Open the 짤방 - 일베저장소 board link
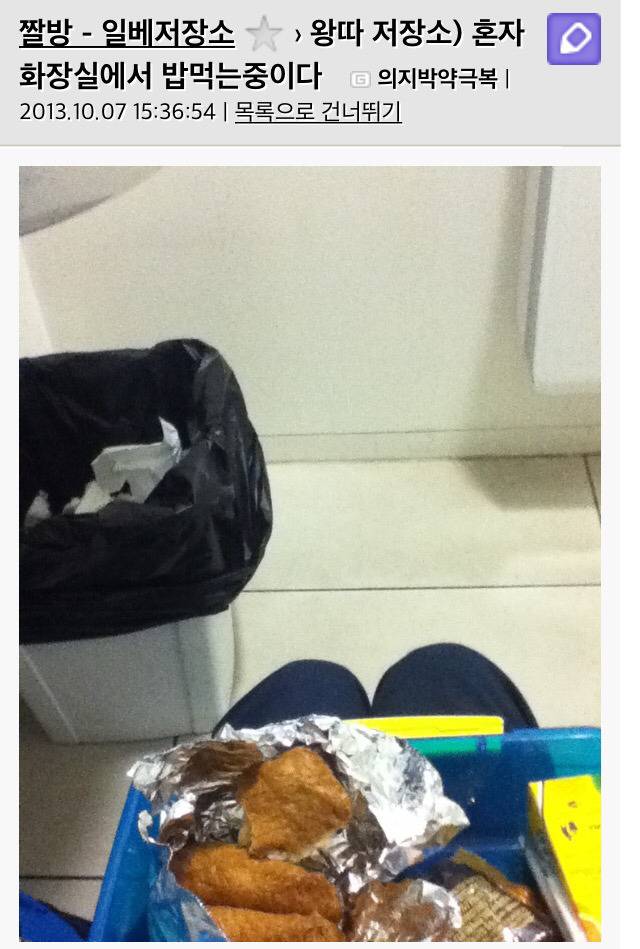The width and height of the screenshot is (640, 949). 126,34
